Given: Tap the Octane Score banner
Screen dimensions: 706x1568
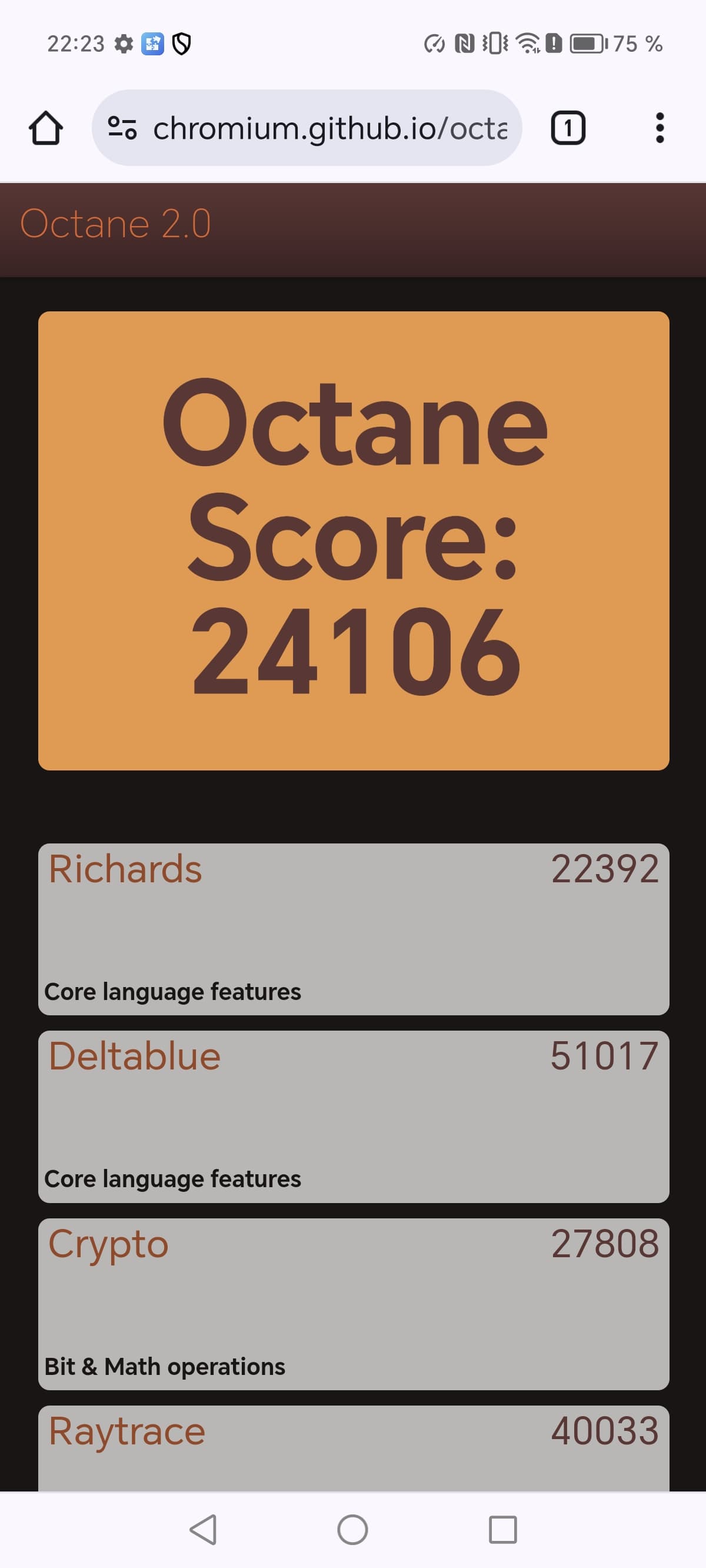Looking at the screenshot, I should coord(354,540).
